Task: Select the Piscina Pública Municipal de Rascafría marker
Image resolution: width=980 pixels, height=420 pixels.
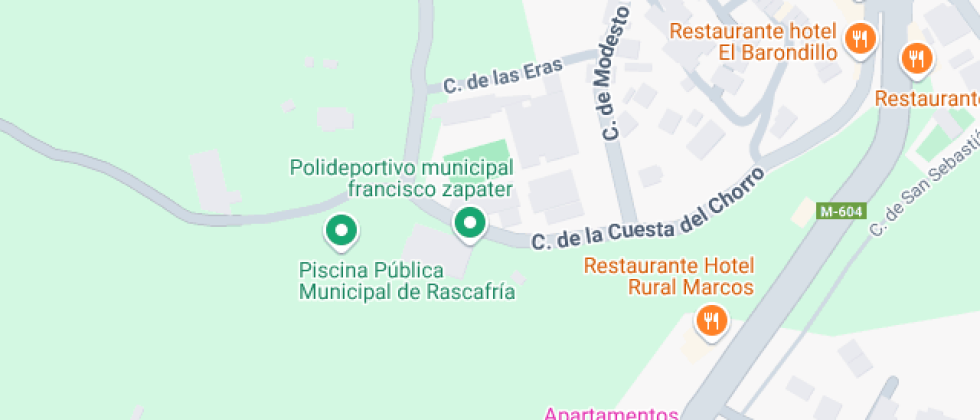Action: click(x=342, y=231)
